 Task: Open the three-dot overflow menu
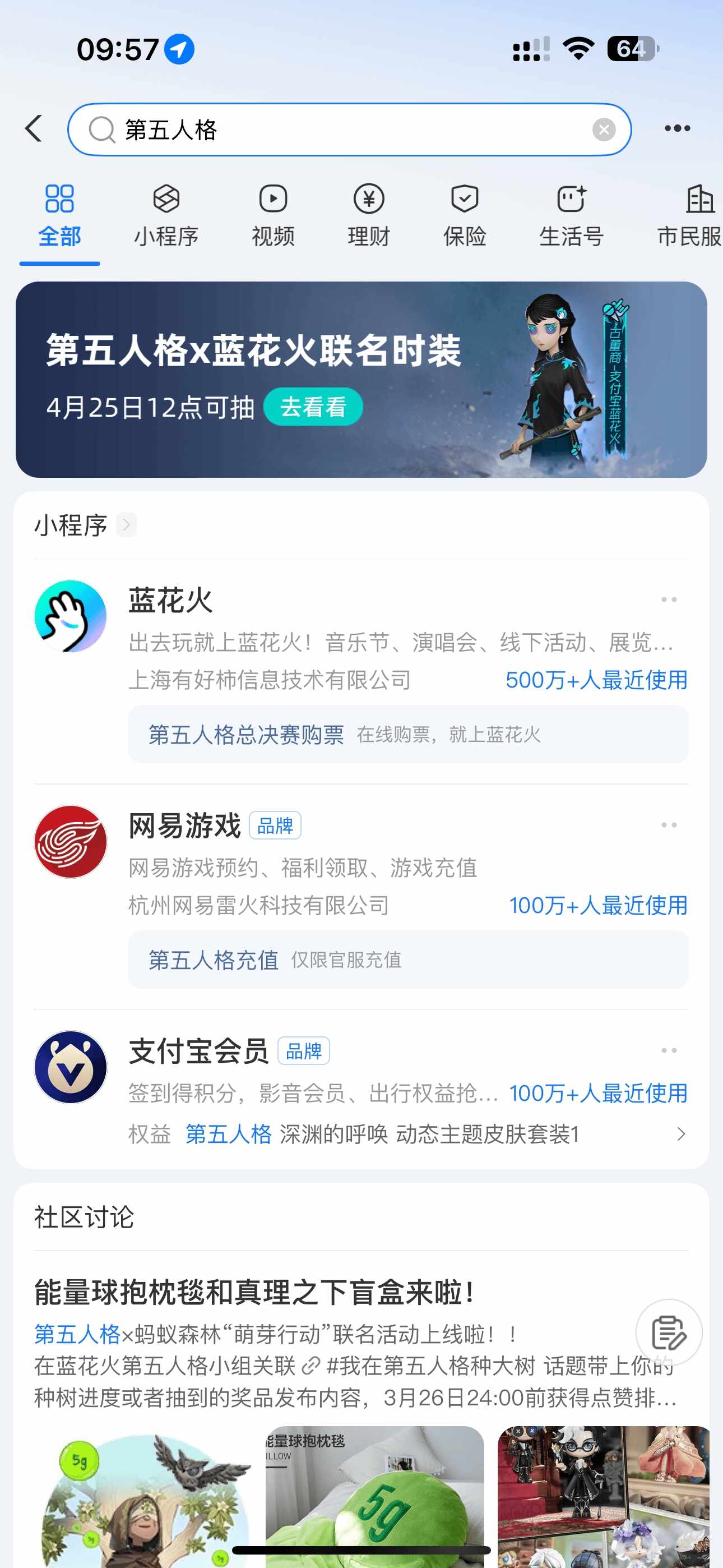[x=676, y=128]
